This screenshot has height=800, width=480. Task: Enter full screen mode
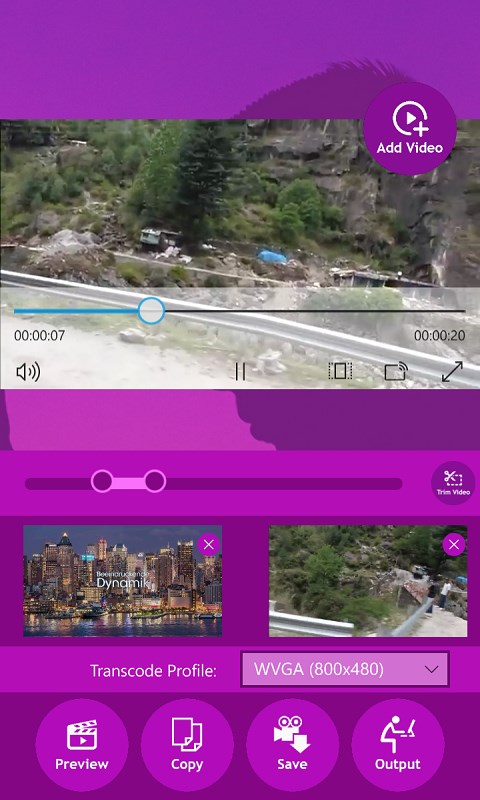click(452, 371)
